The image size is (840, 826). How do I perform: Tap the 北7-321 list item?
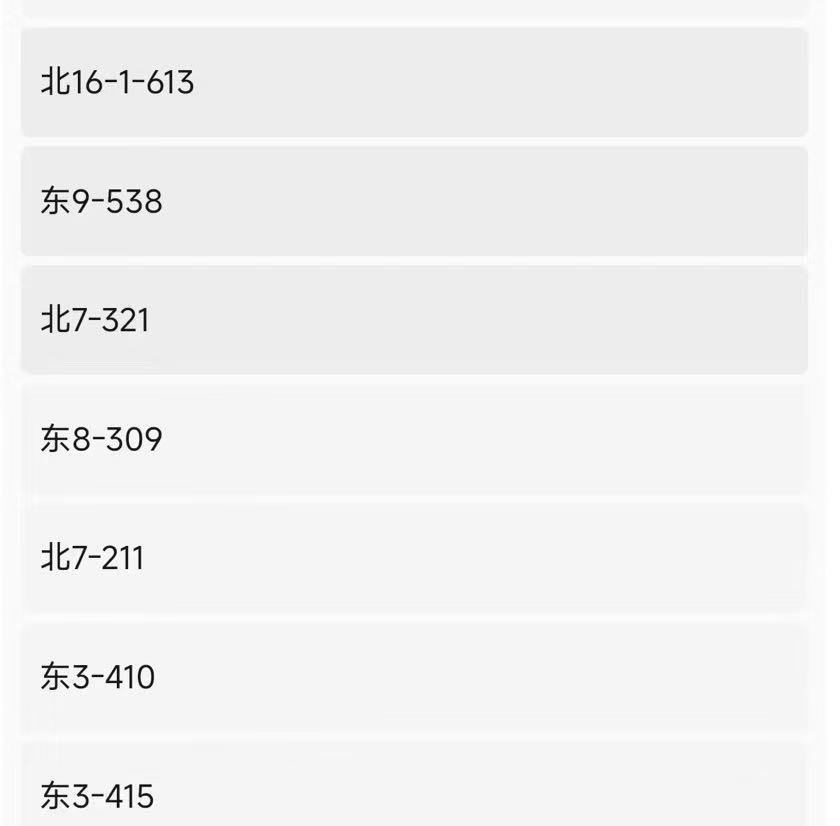point(414,320)
